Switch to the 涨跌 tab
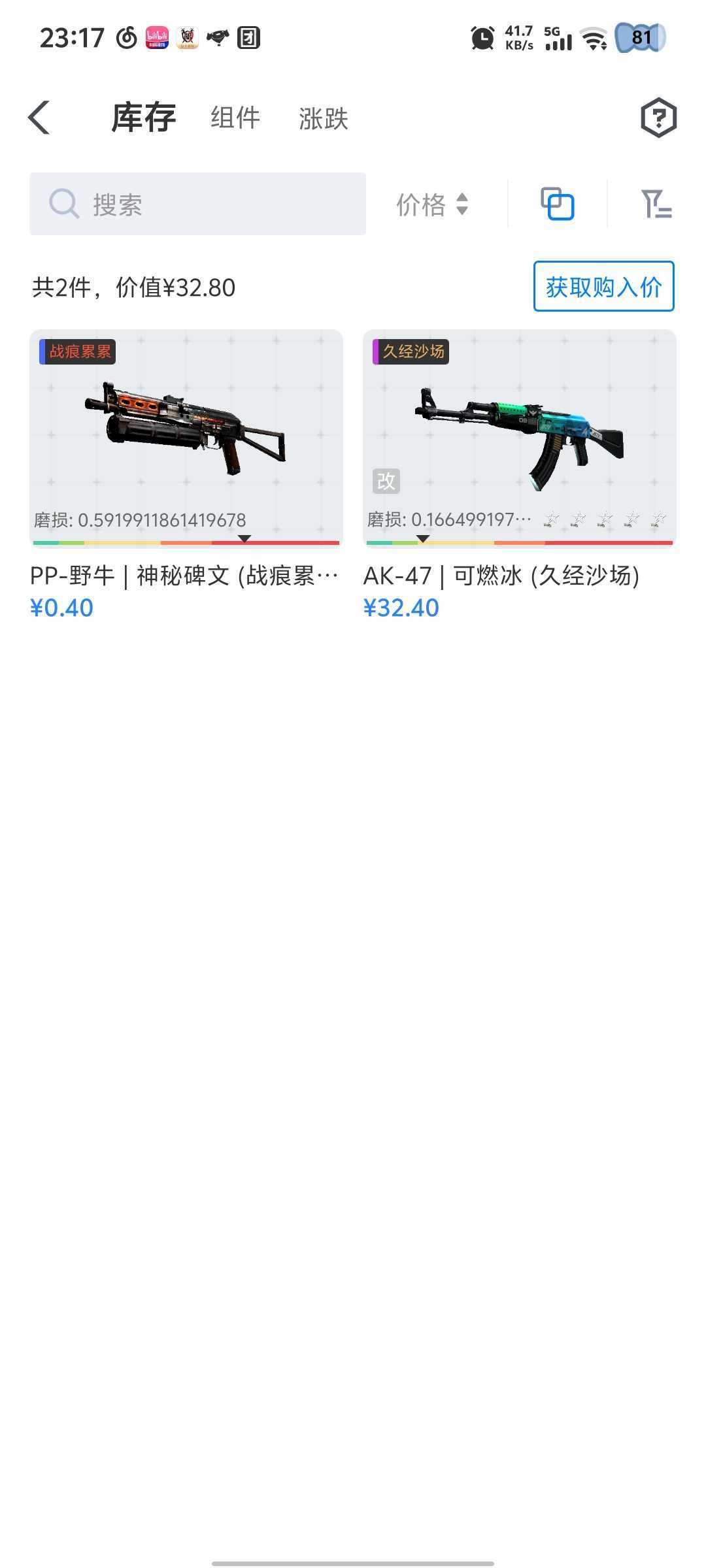Screen dimensions: 706x1568 [324, 119]
